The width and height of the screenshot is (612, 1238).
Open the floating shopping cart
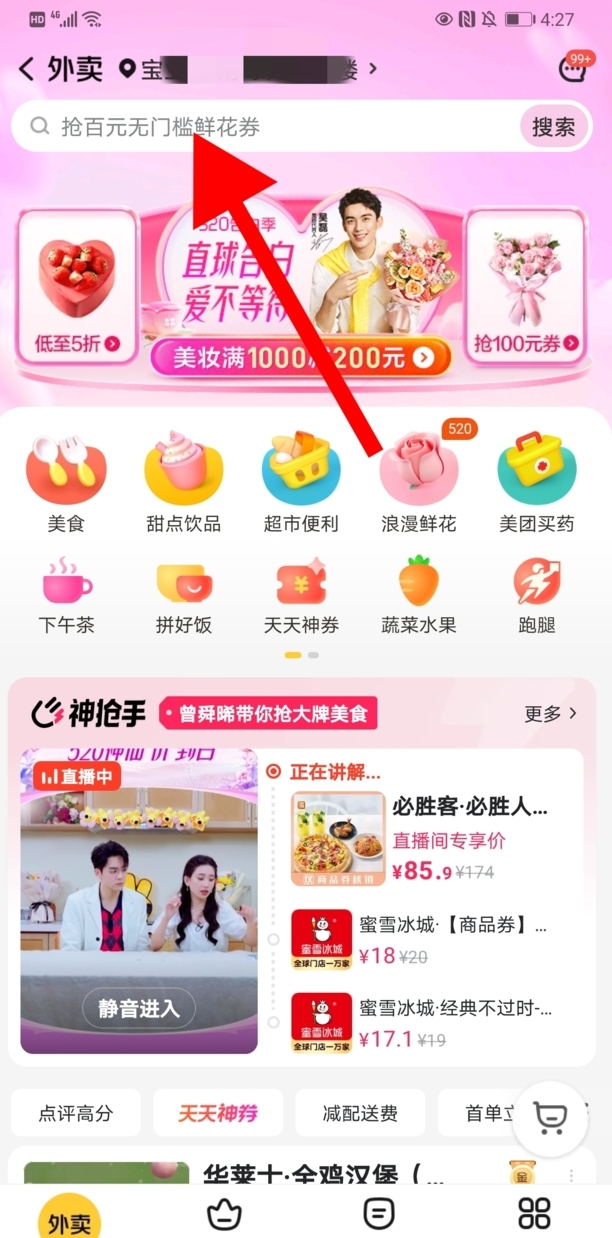point(550,1119)
